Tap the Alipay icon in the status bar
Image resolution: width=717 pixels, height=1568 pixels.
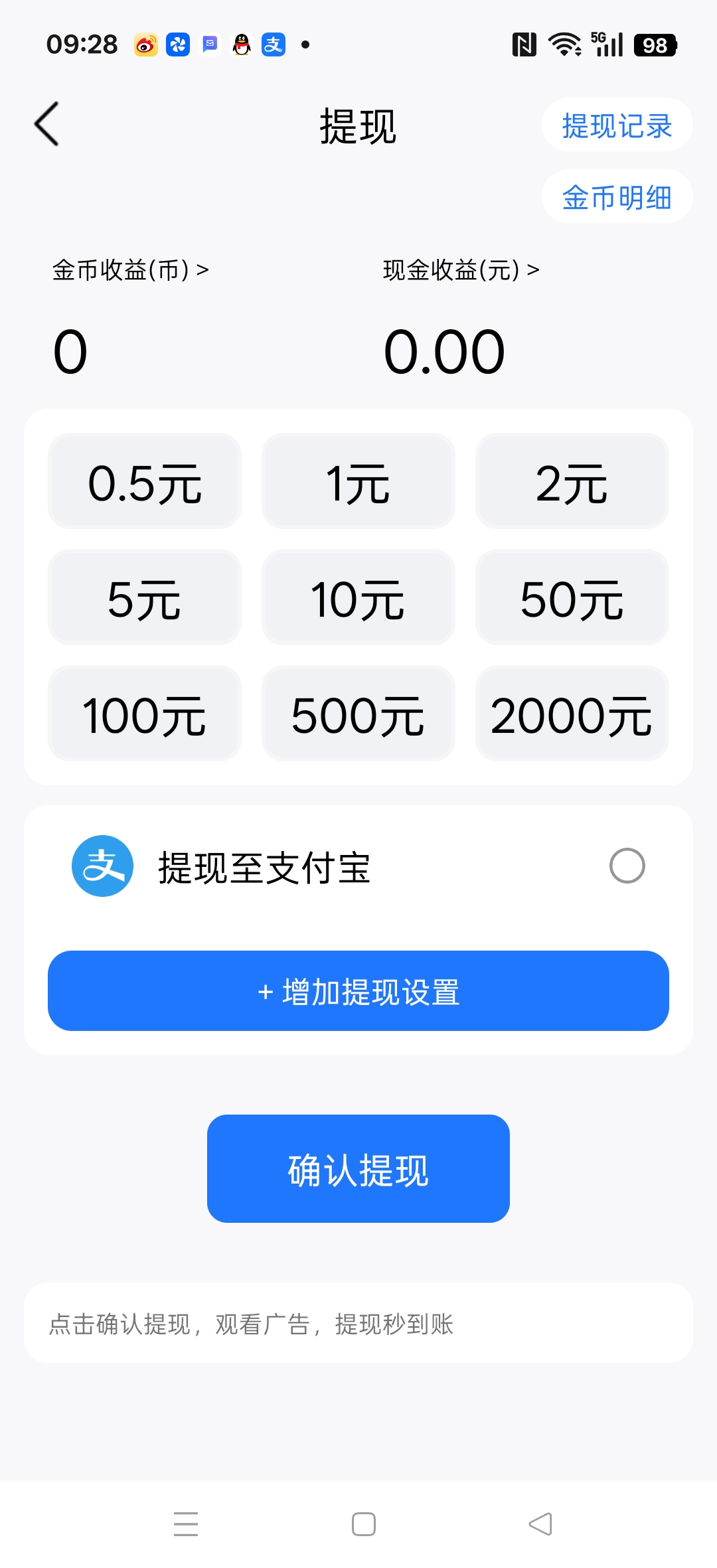pos(272,44)
